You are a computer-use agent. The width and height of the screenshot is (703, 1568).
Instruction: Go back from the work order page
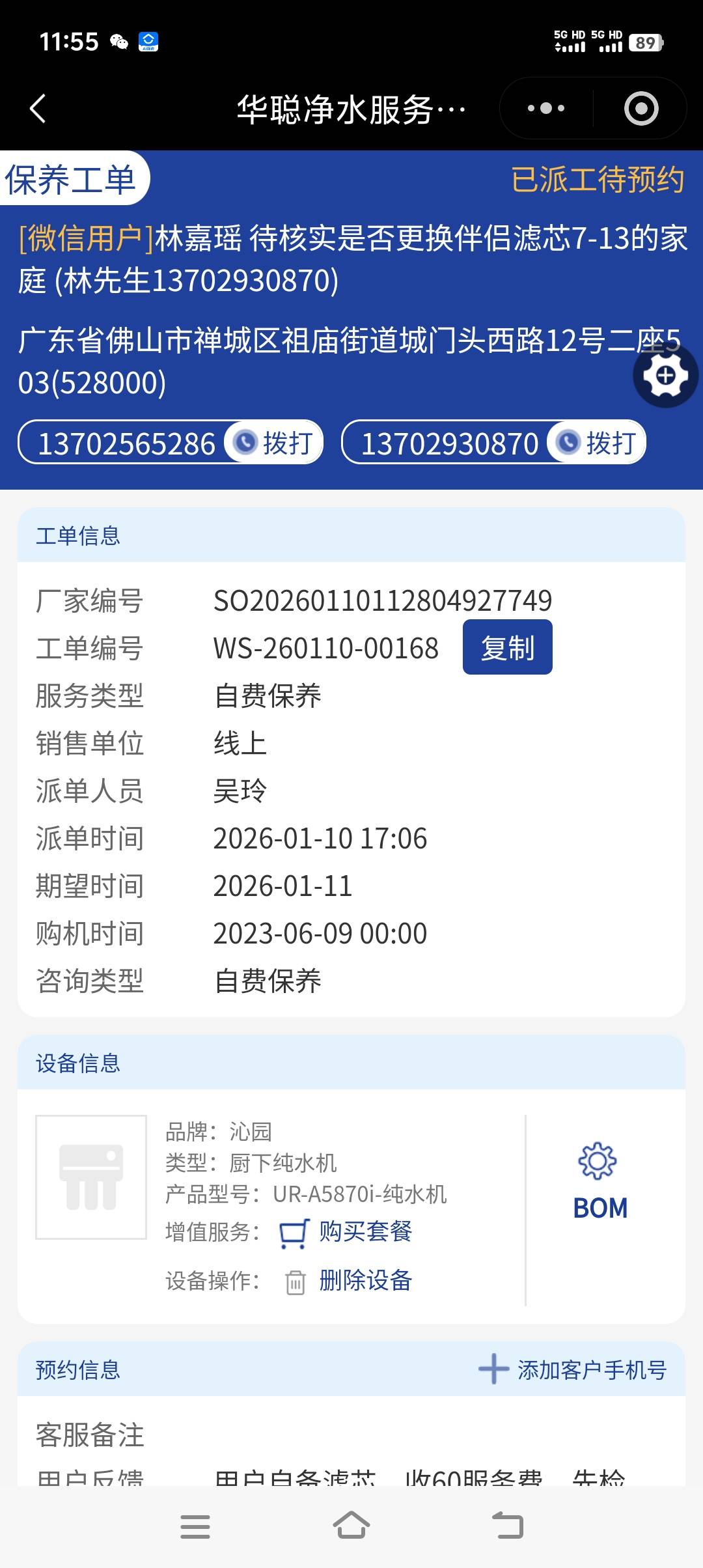[x=38, y=108]
